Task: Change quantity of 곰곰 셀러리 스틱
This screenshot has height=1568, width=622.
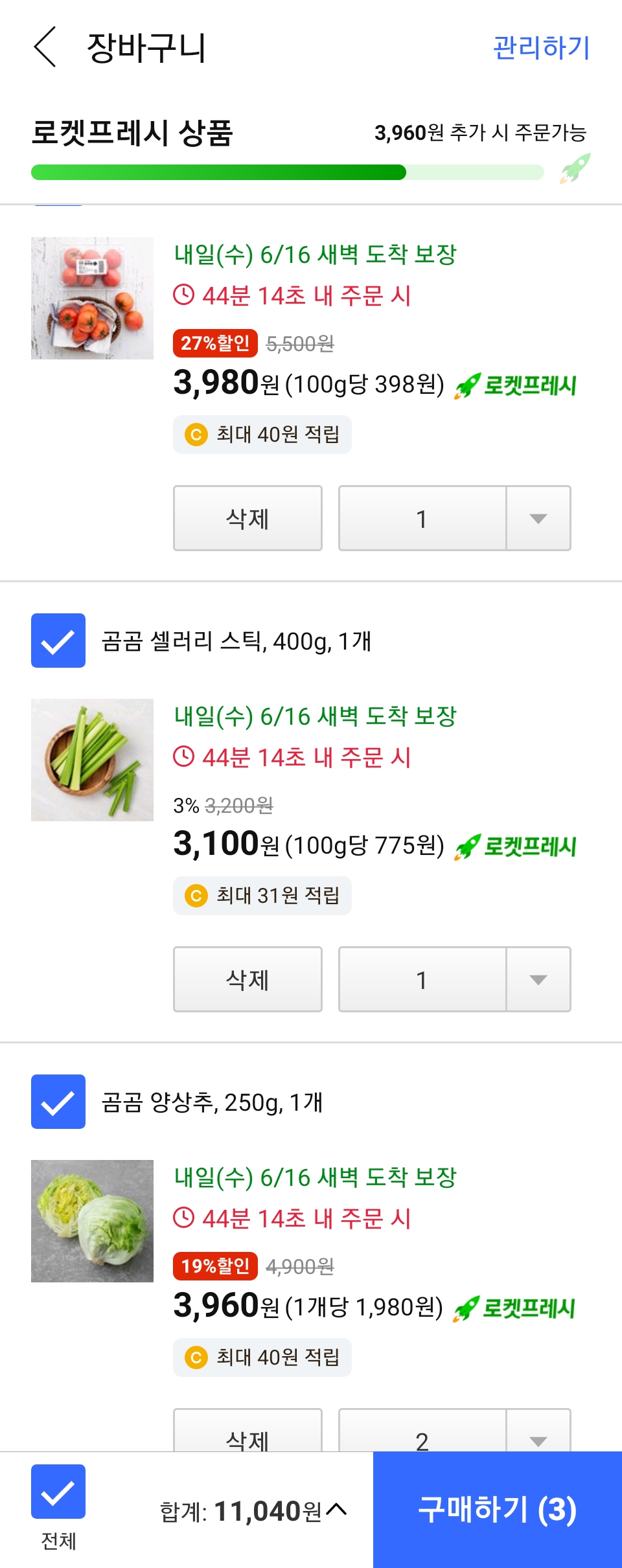Action: click(x=538, y=979)
